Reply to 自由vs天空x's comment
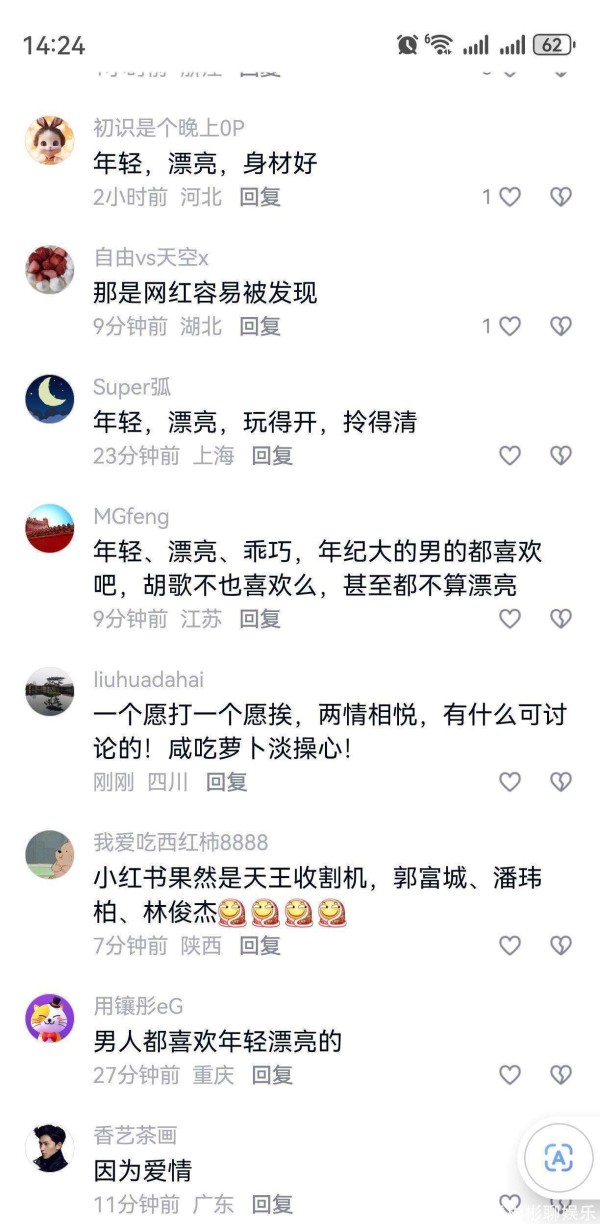 (x=260, y=326)
